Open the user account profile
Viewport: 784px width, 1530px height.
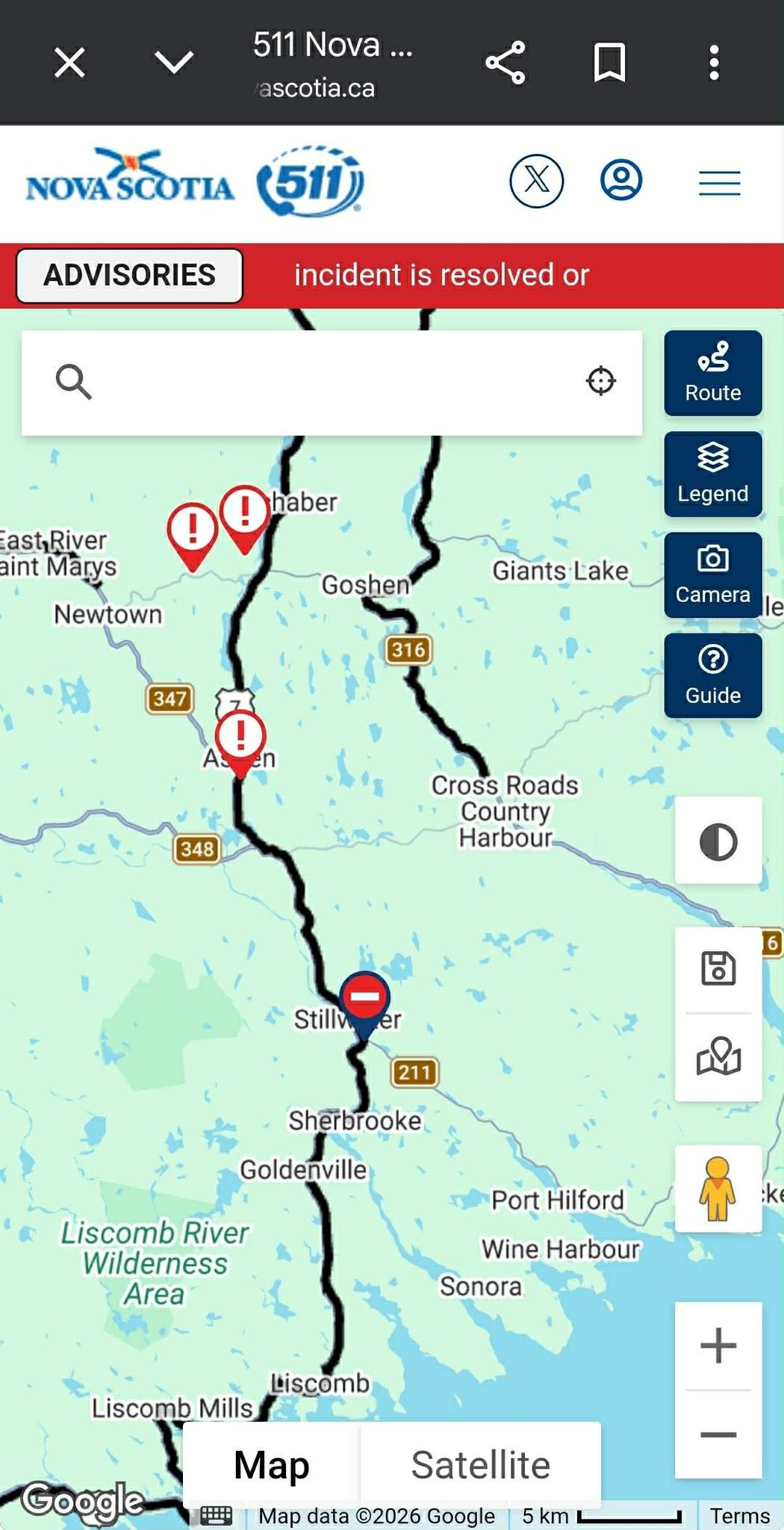621,180
